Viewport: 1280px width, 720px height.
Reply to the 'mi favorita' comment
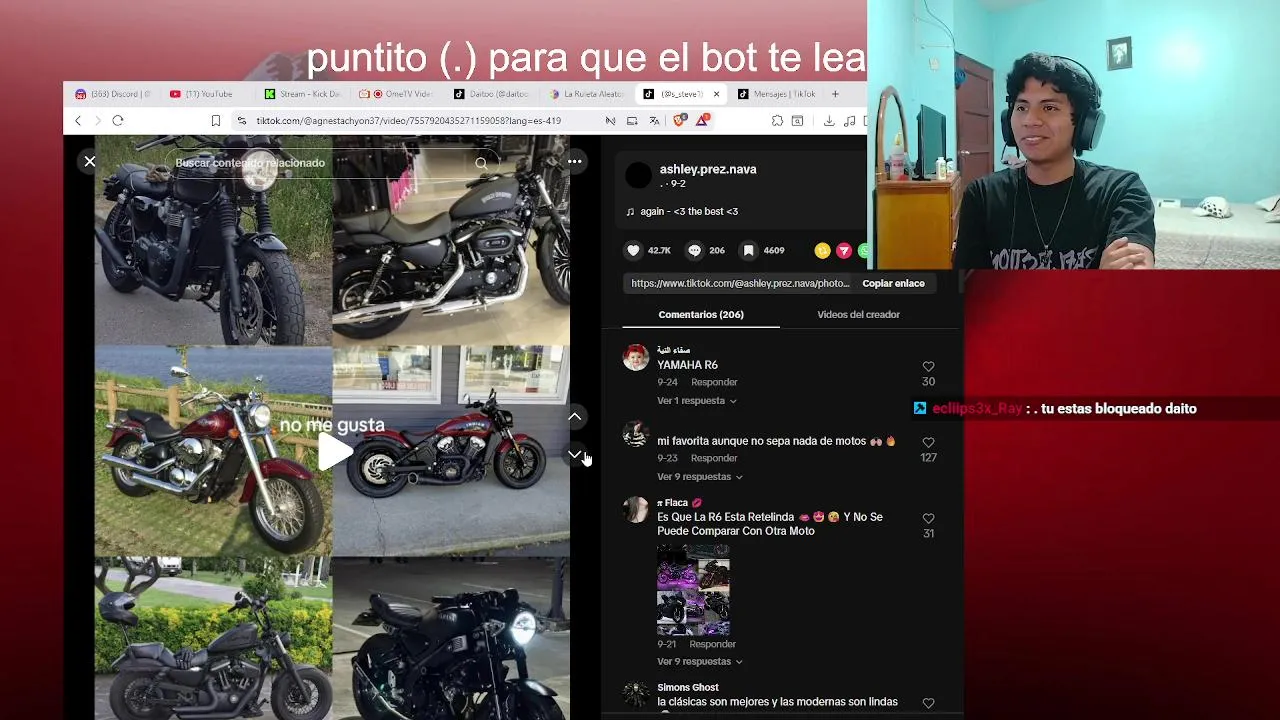coord(713,458)
